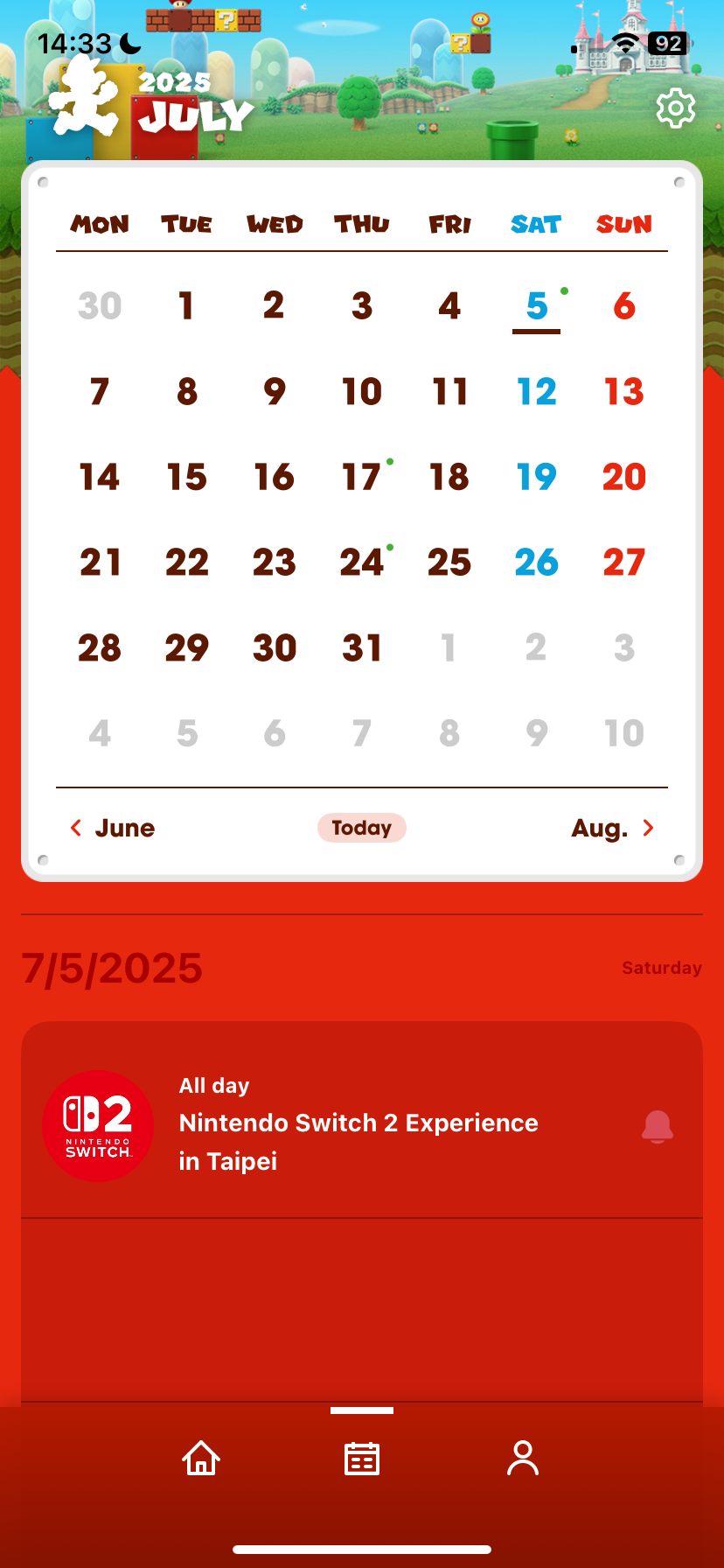
Task: Open the settings gear
Action: pyautogui.click(x=676, y=108)
